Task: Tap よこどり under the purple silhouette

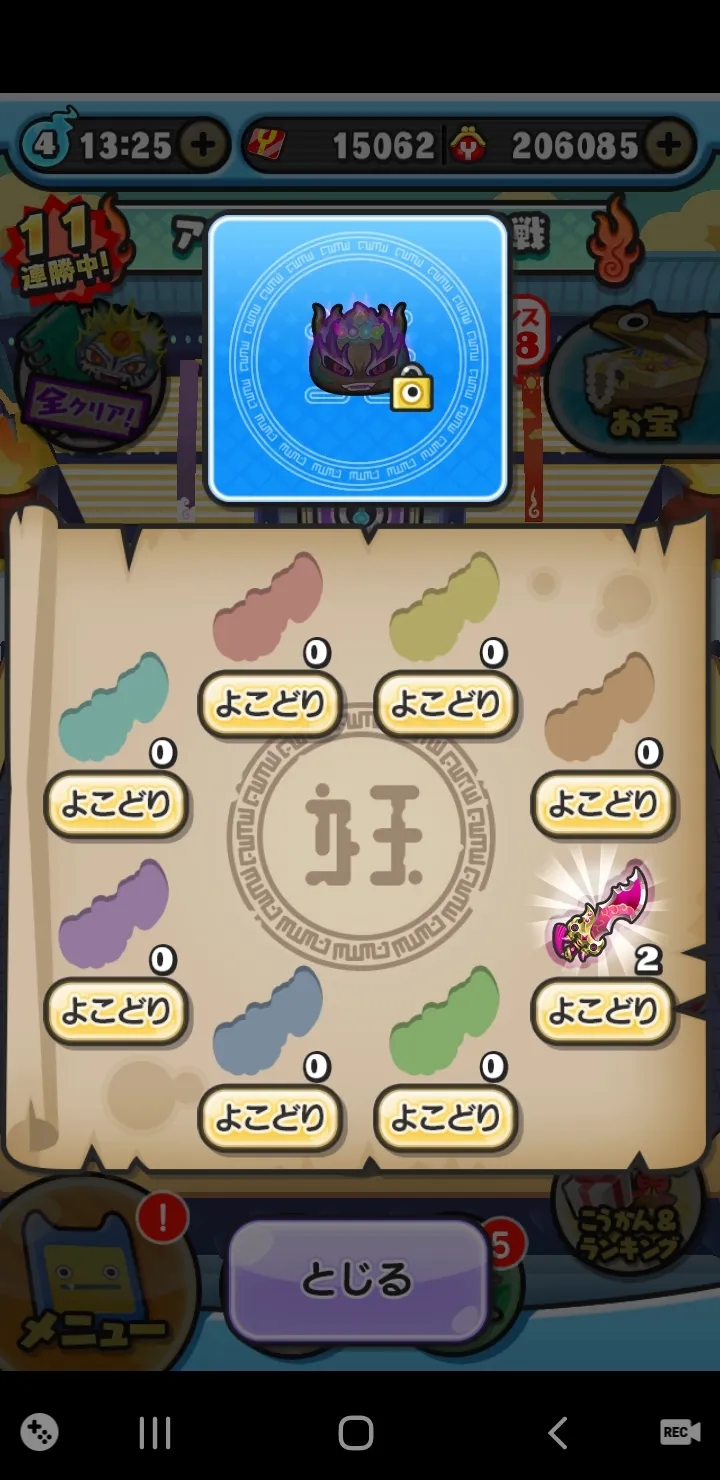Action: (x=116, y=1012)
